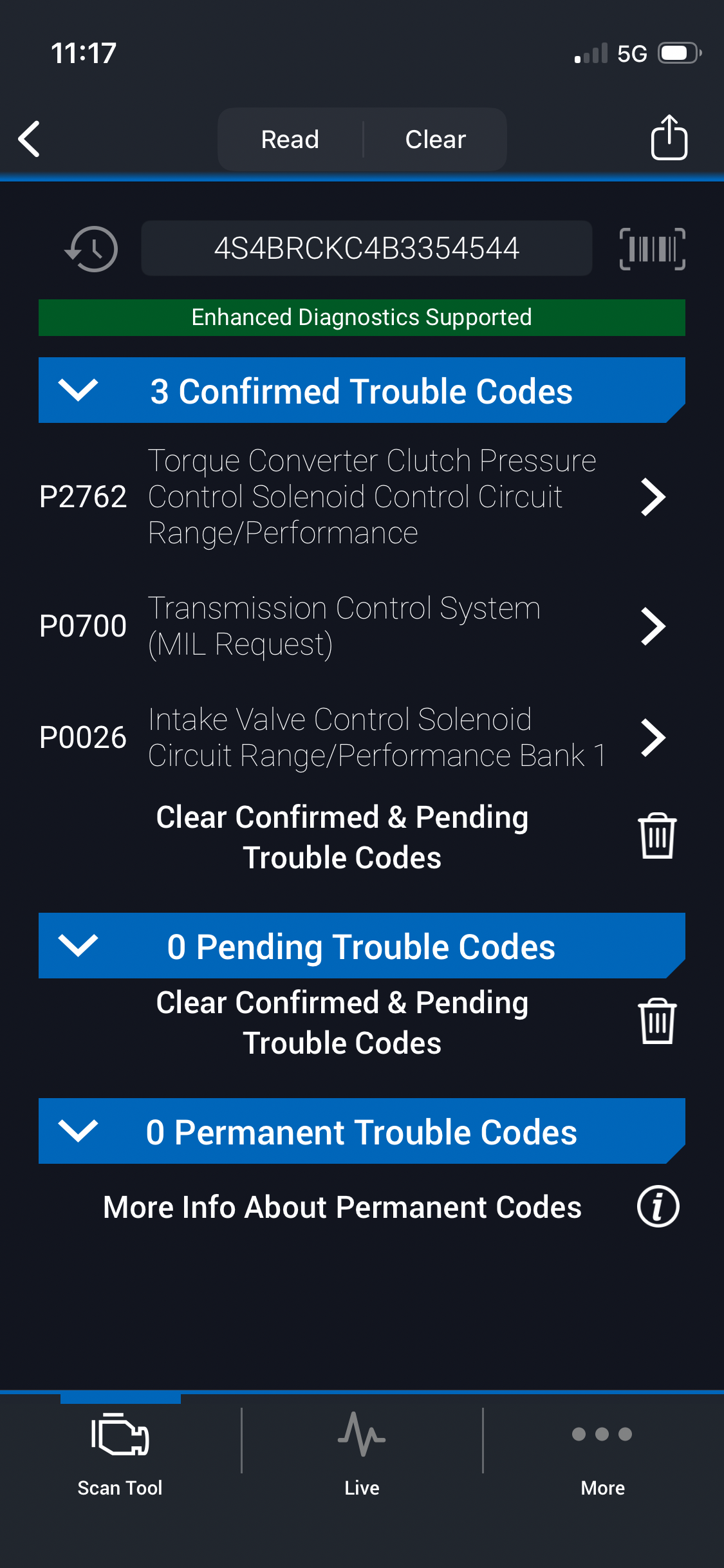Open More Info About Permanent Codes
724x1568 pixels.
point(658,1206)
